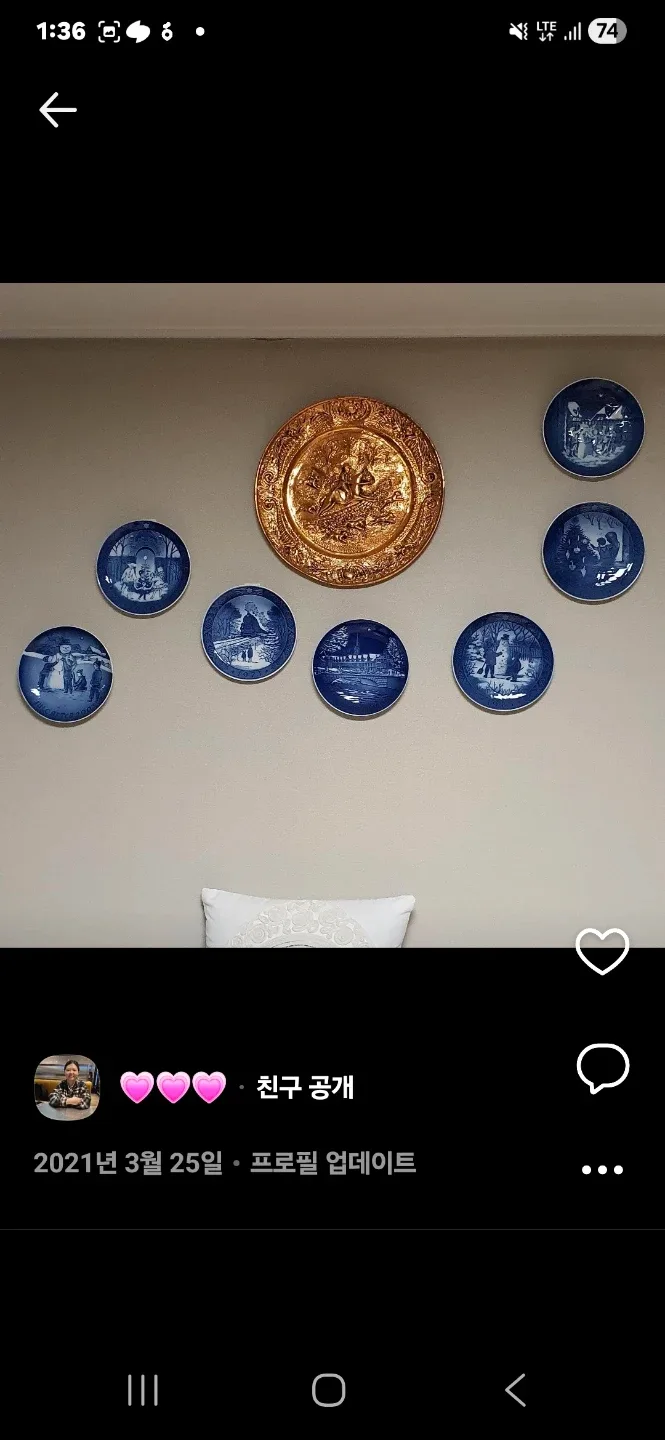
Task: Like this profile update photo
Action: pos(602,951)
